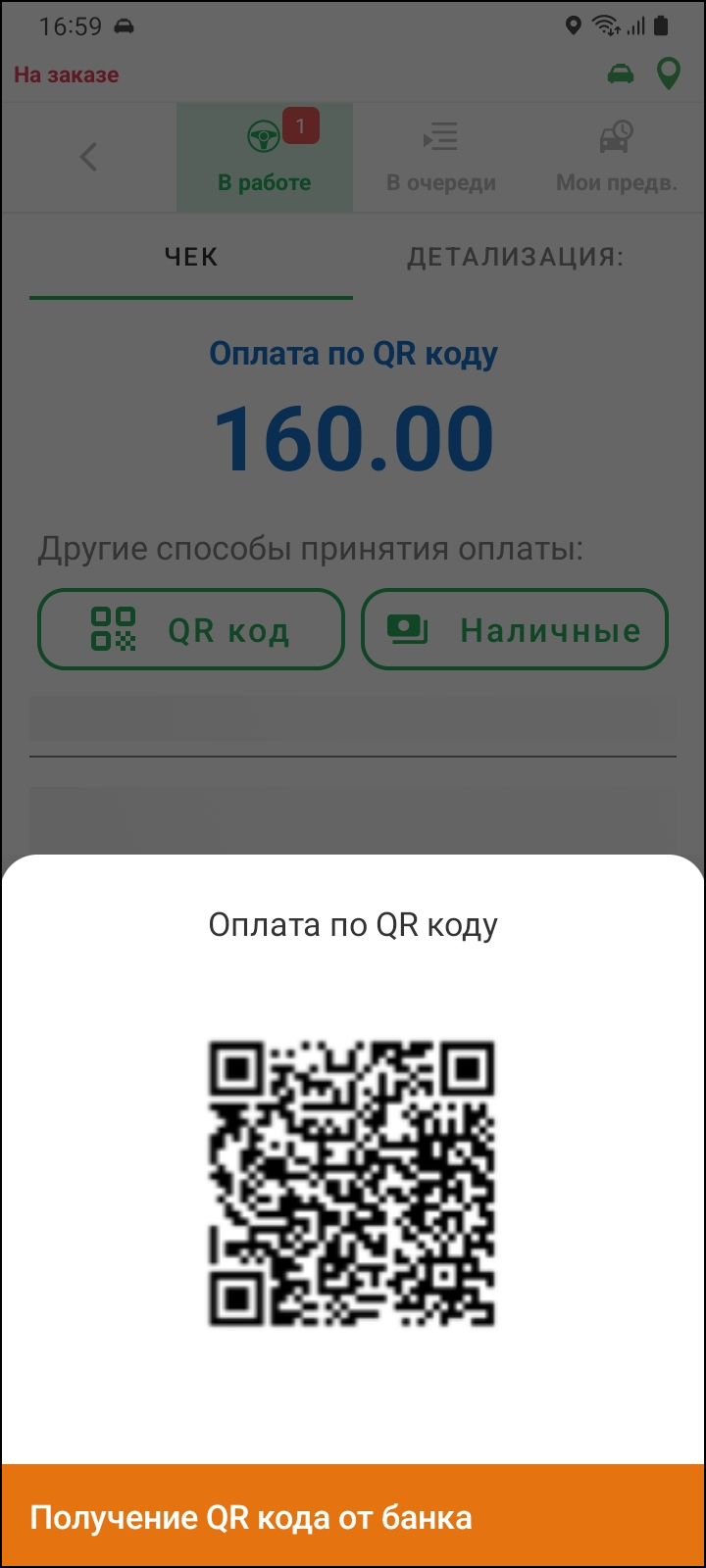Tap the green location pin icon
Image resolution: width=706 pixels, height=1568 pixels.
669,74
